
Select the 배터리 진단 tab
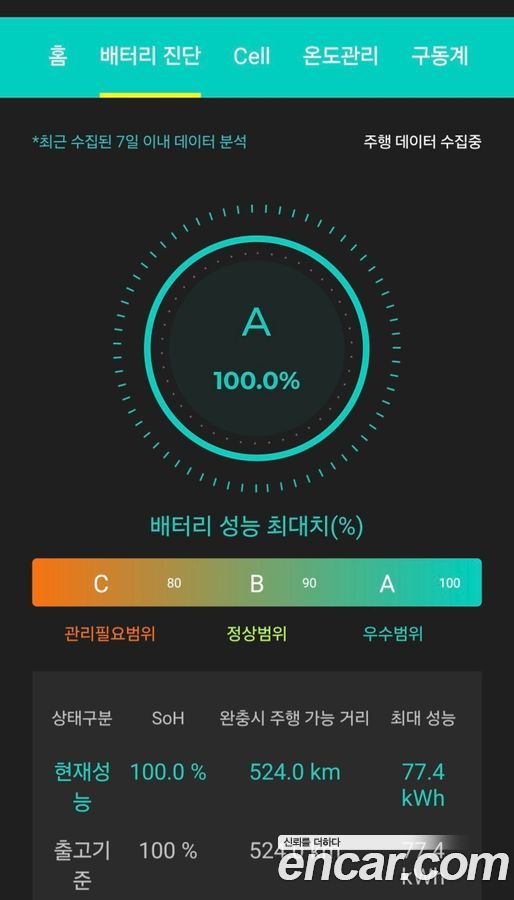pyautogui.click(x=150, y=57)
